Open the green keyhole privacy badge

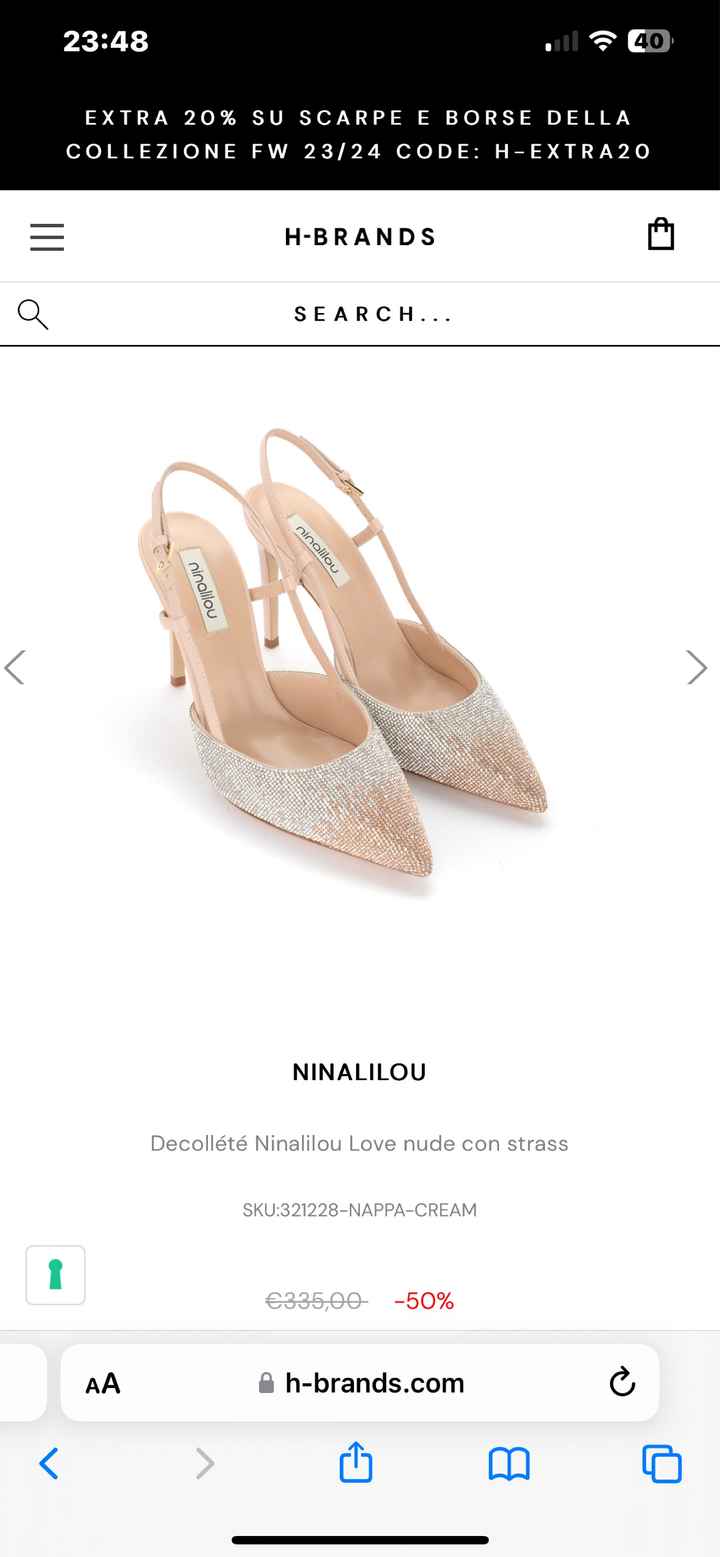pos(55,1275)
